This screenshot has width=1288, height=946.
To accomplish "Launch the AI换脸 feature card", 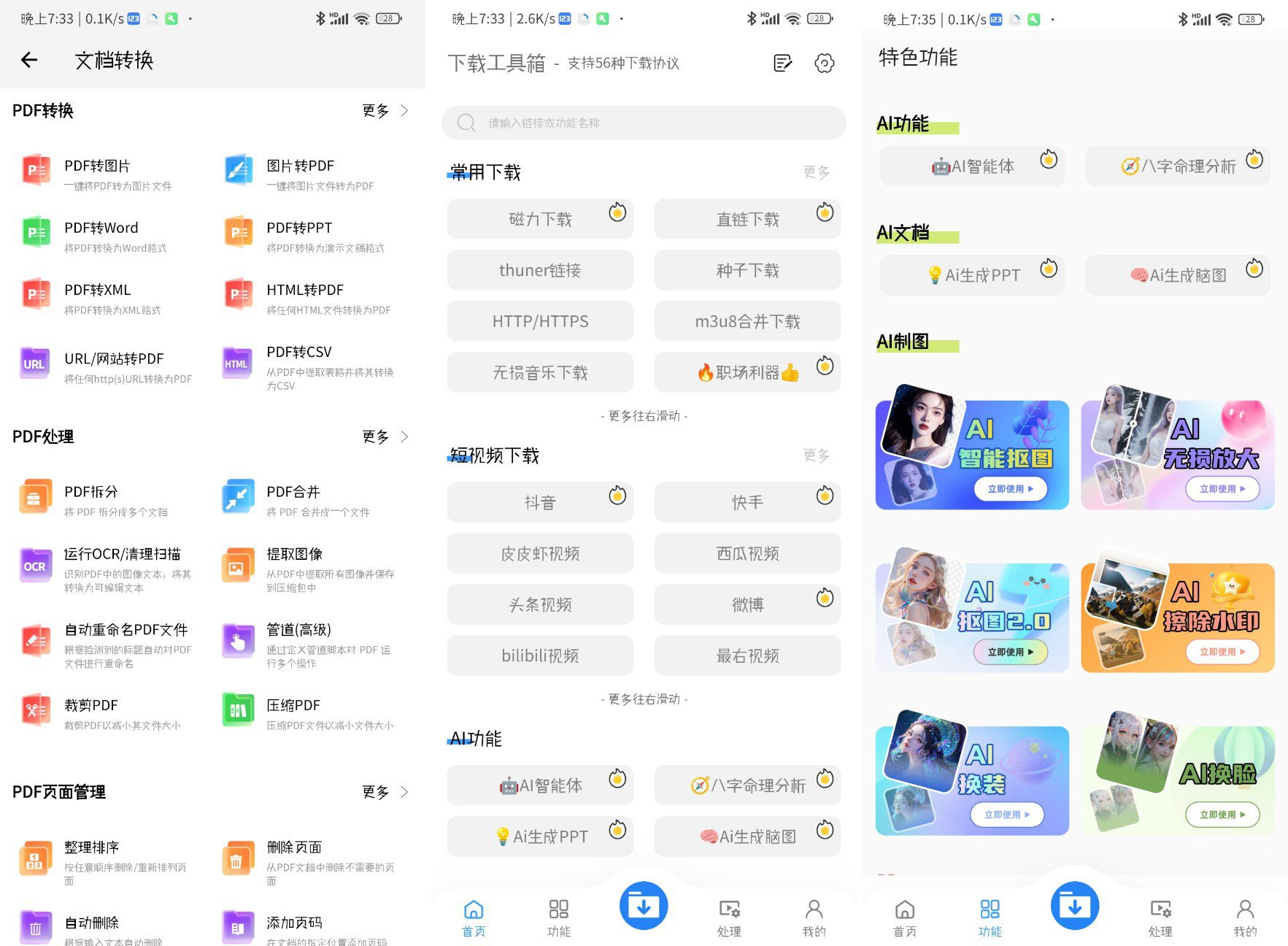I will tap(1177, 780).
